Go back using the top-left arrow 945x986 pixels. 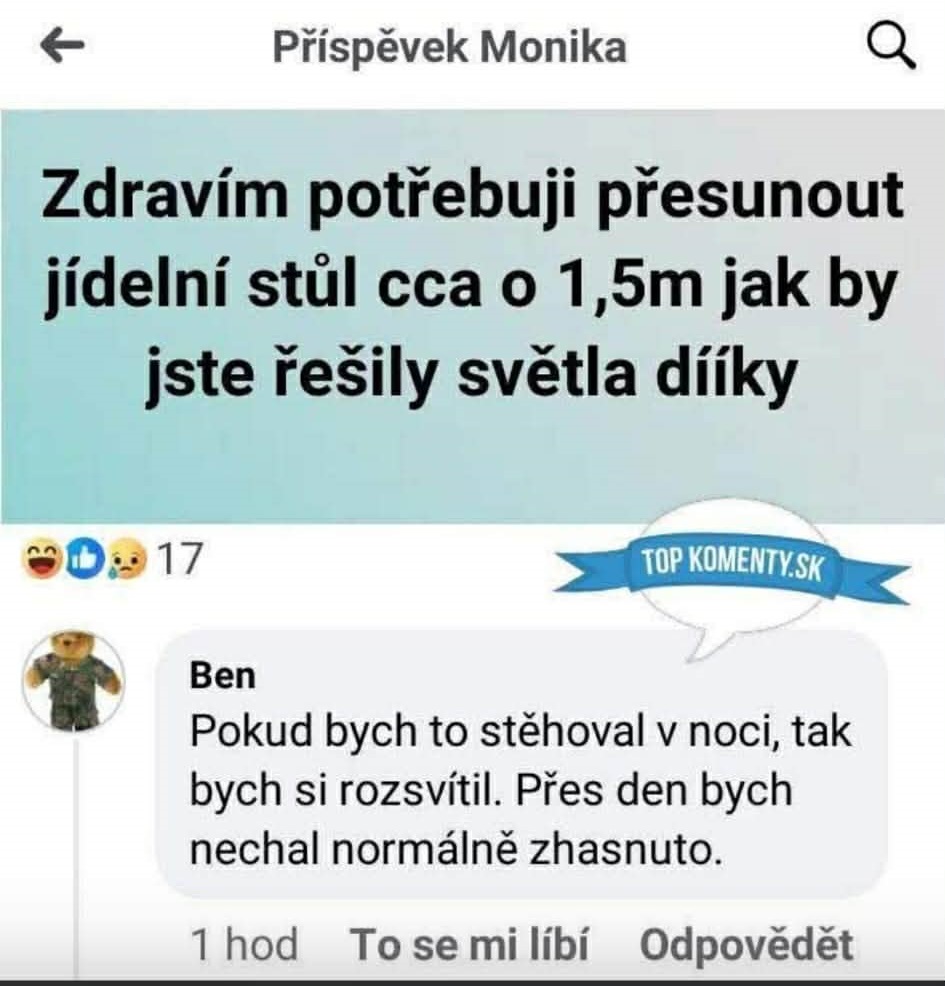tap(63, 48)
